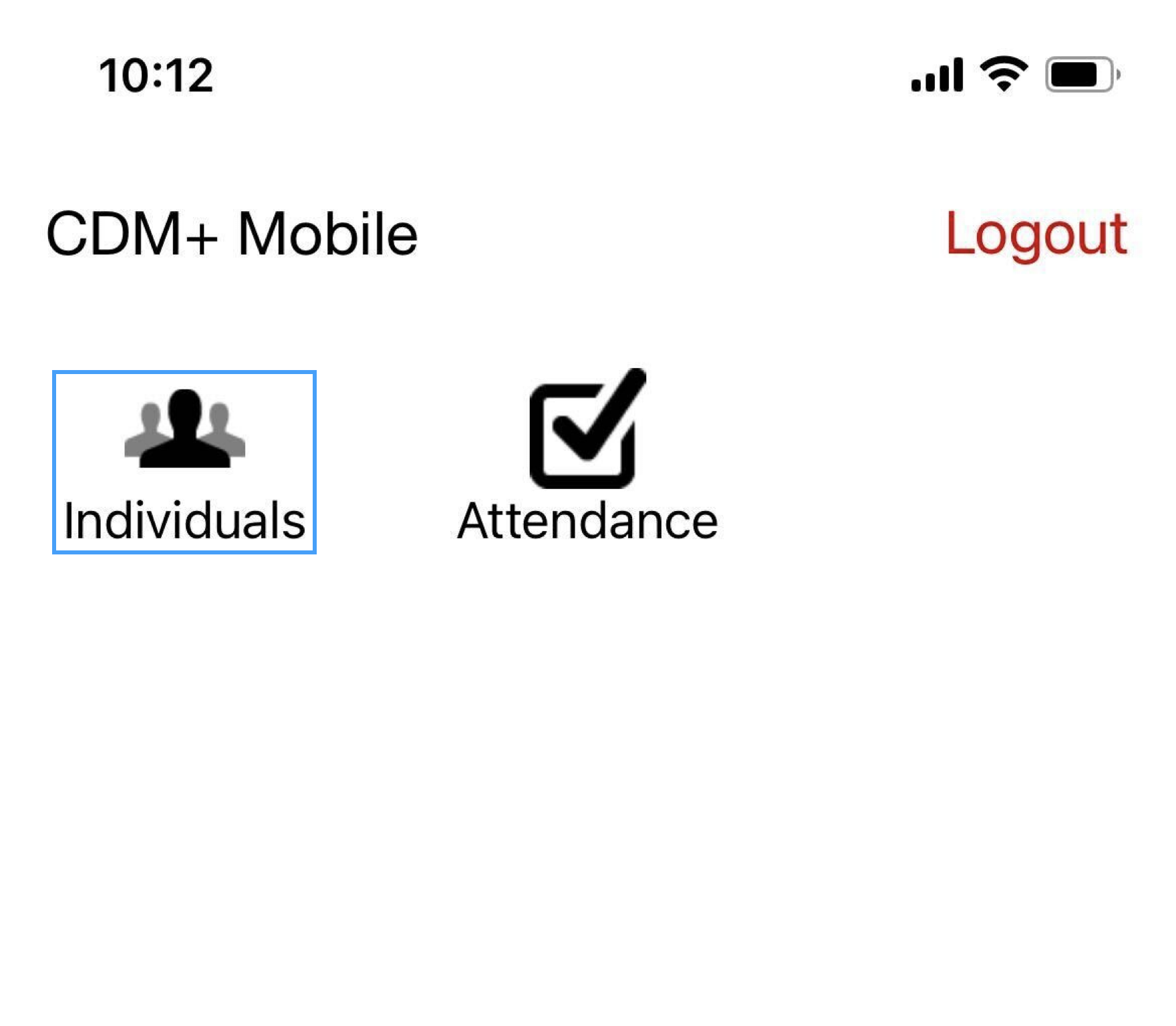Open the Attendance section
Image resolution: width=1176 pixels, height=1026 pixels.
587,458
